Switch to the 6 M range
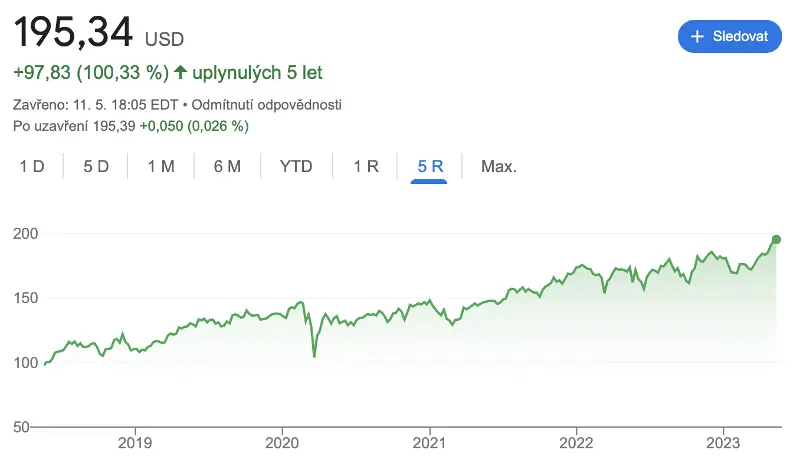800x466 pixels. (227, 166)
